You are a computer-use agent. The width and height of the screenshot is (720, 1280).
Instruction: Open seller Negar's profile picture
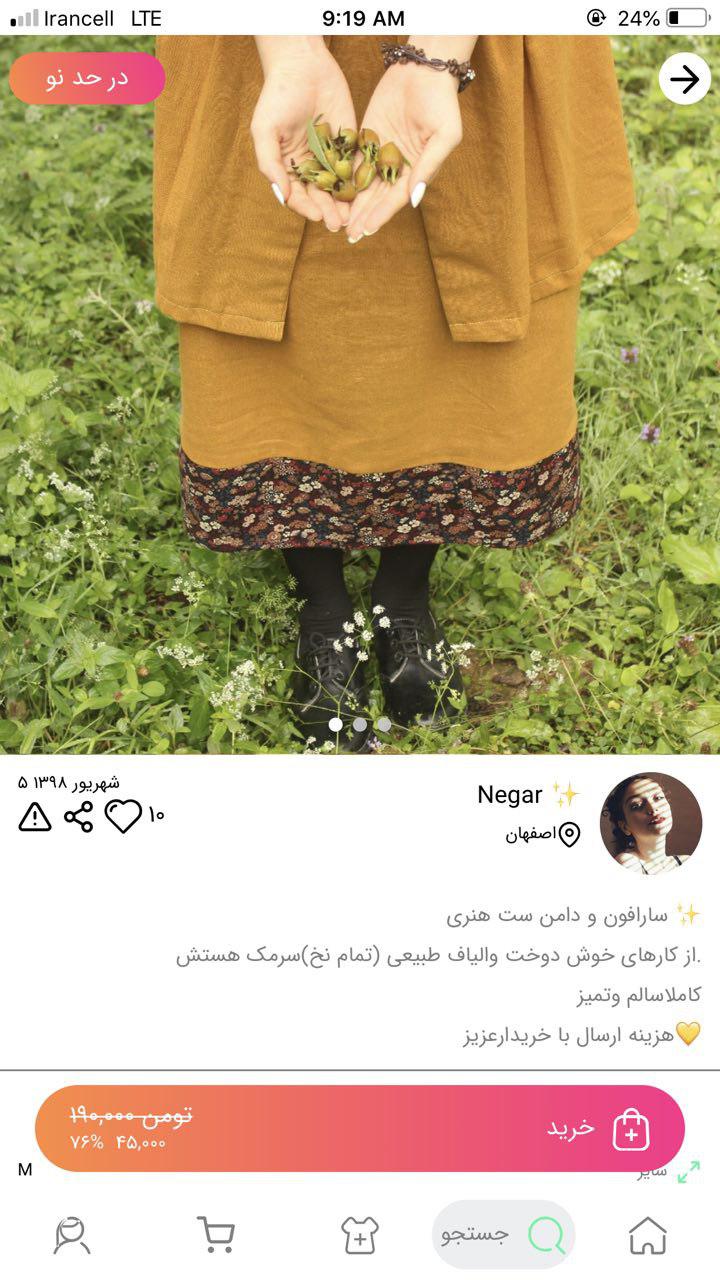650,823
